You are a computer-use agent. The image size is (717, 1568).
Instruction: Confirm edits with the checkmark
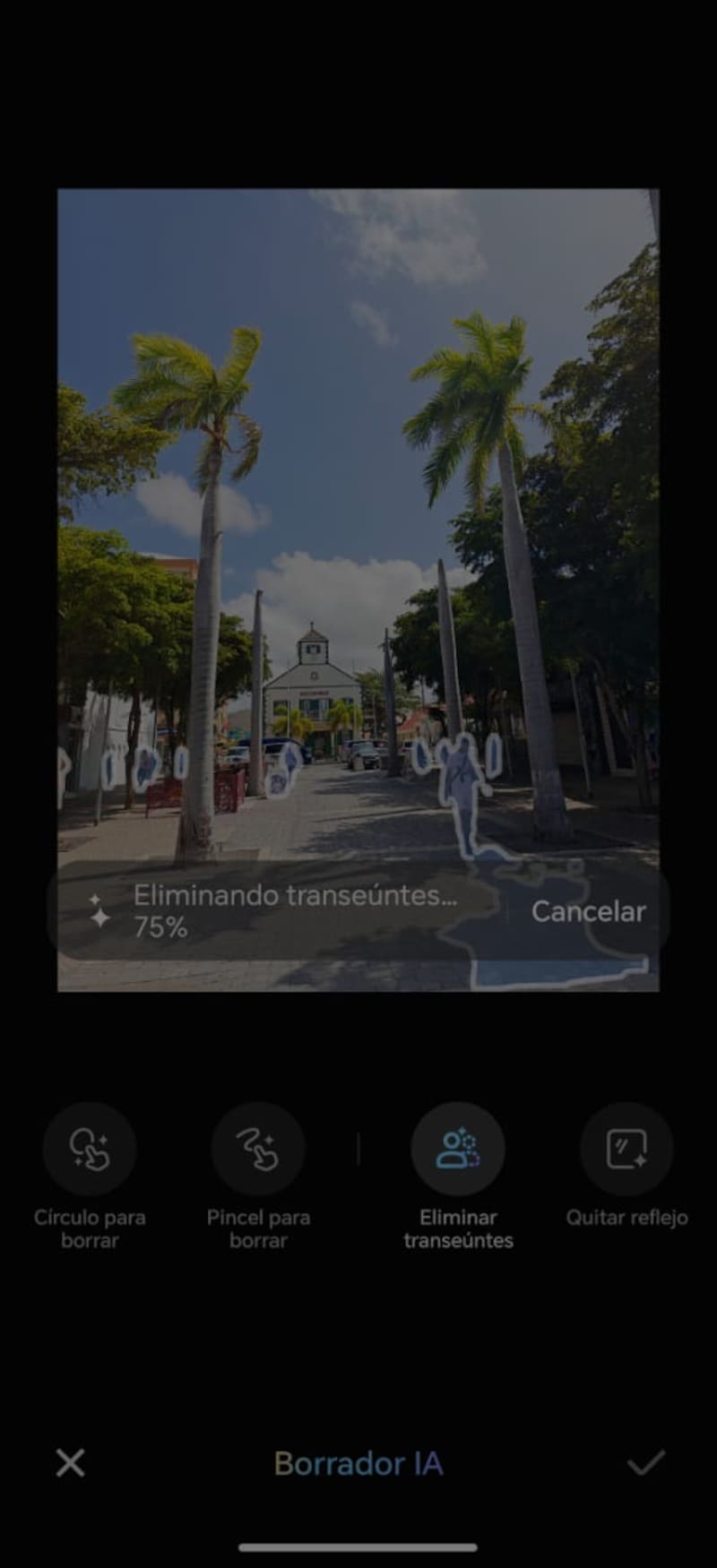pyautogui.click(x=645, y=1463)
